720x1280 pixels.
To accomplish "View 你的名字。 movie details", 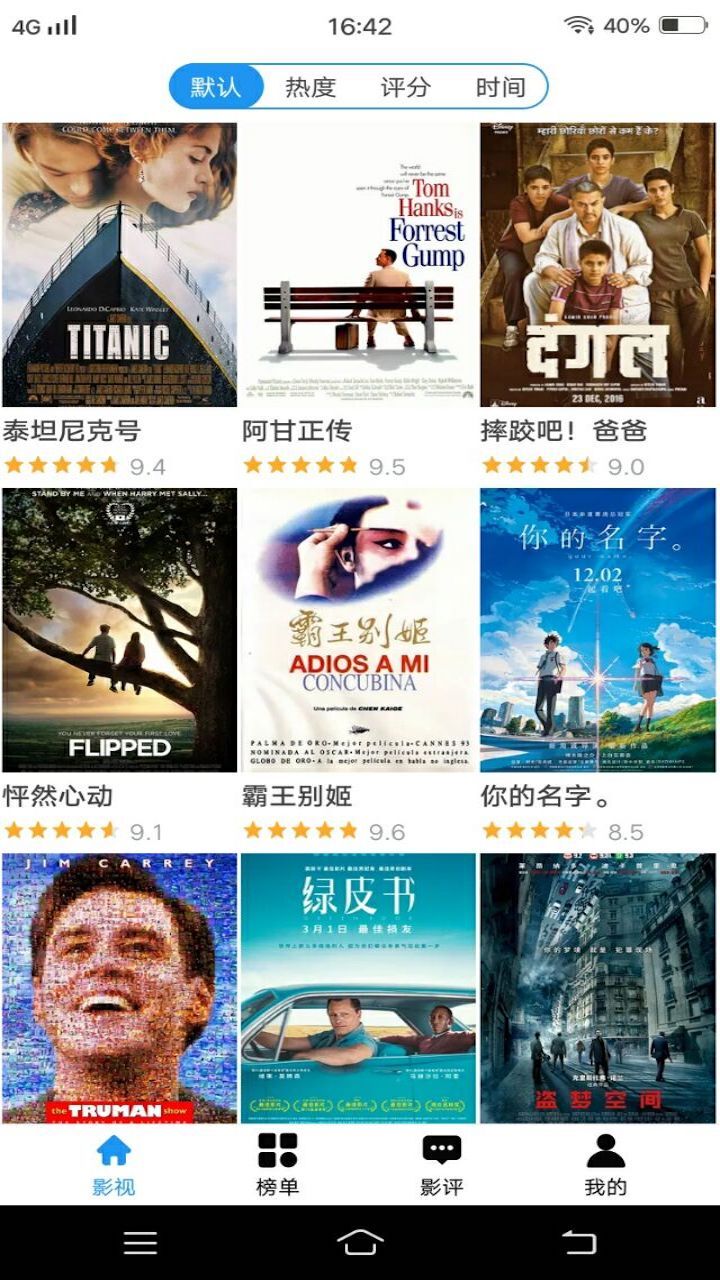I will point(598,630).
